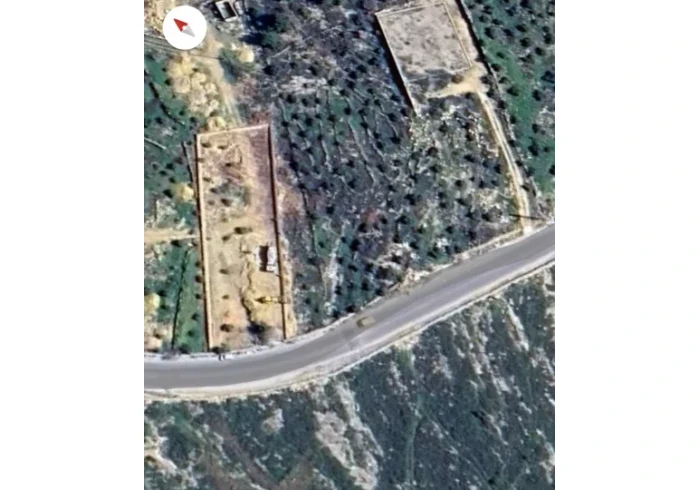Tap the compass to reset map orientation
Screen dimensions: 700x490
point(184,27)
